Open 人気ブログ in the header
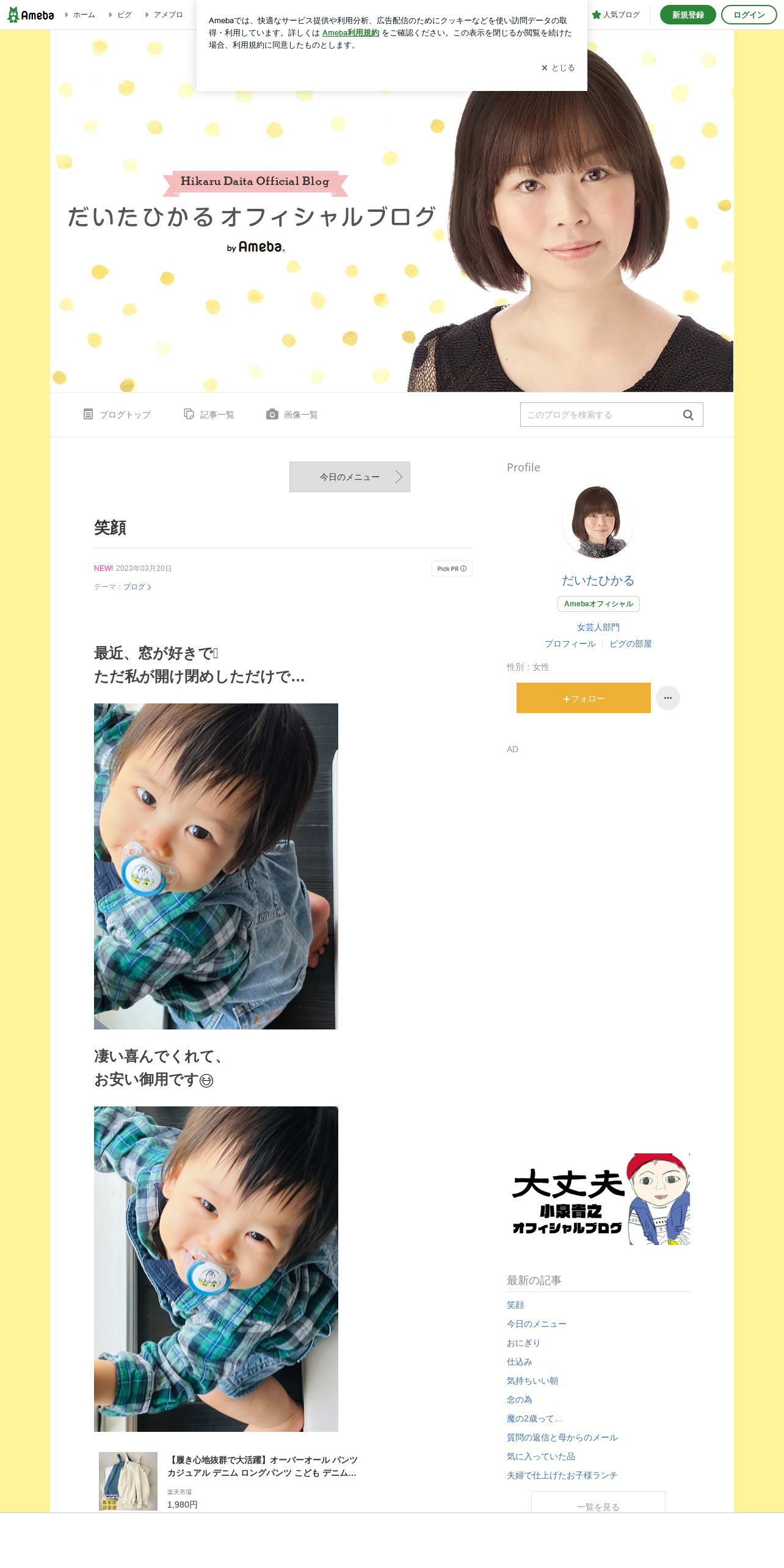Image resolution: width=784 pixels, height=1568 pixels. point(615,15)
